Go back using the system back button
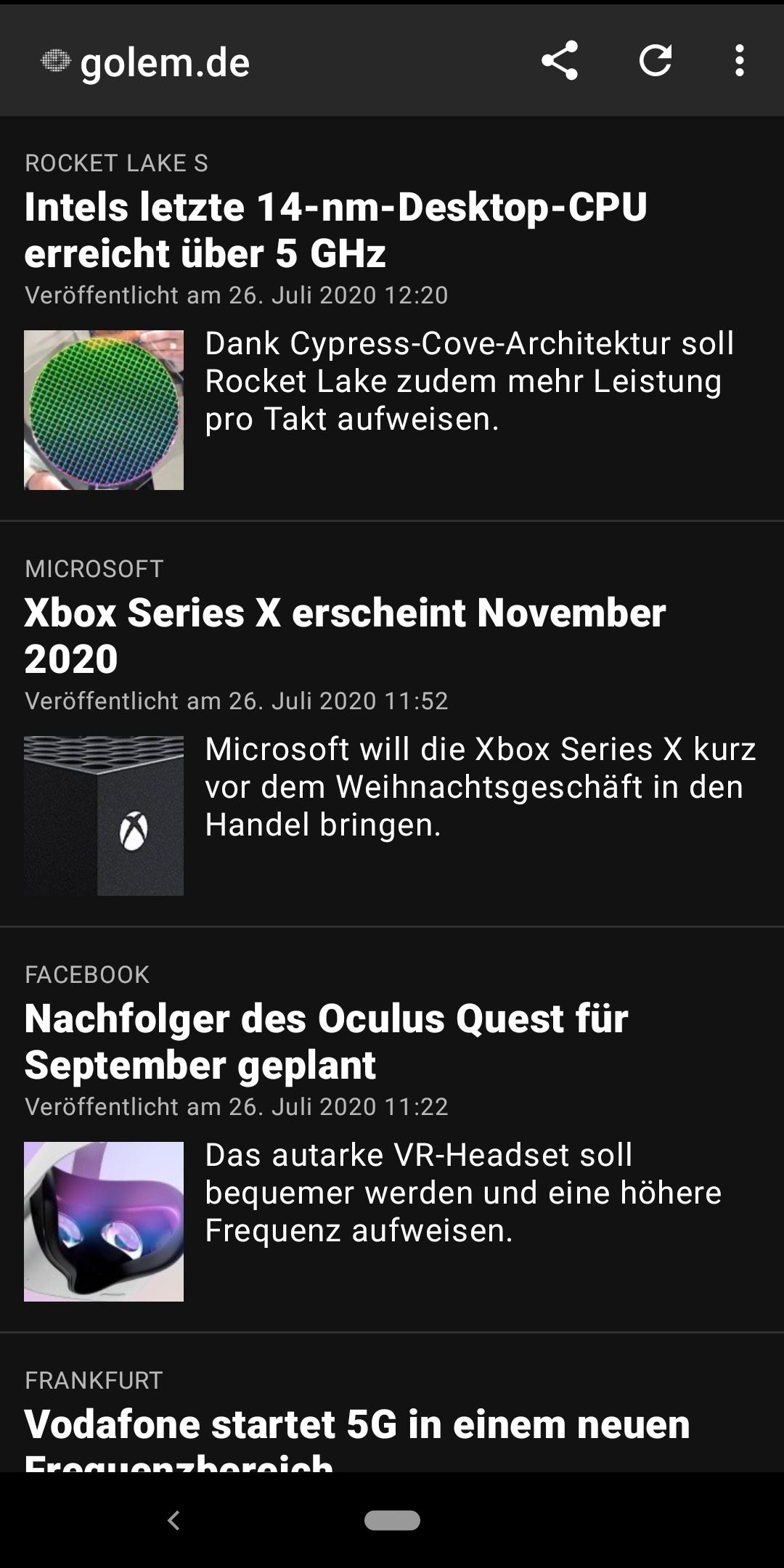The height and width of the screenshot is (1568, 784). 173,1520
